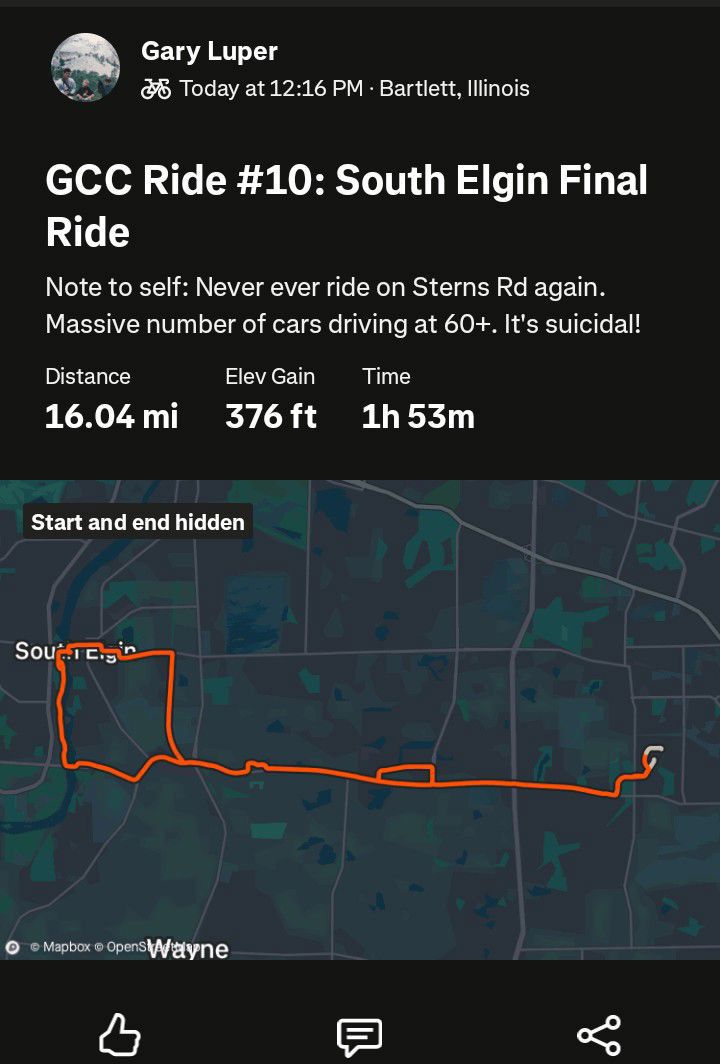View Gary Luper's profile via his name
This screenshot has height=1064, width=720.
[209, 51]
